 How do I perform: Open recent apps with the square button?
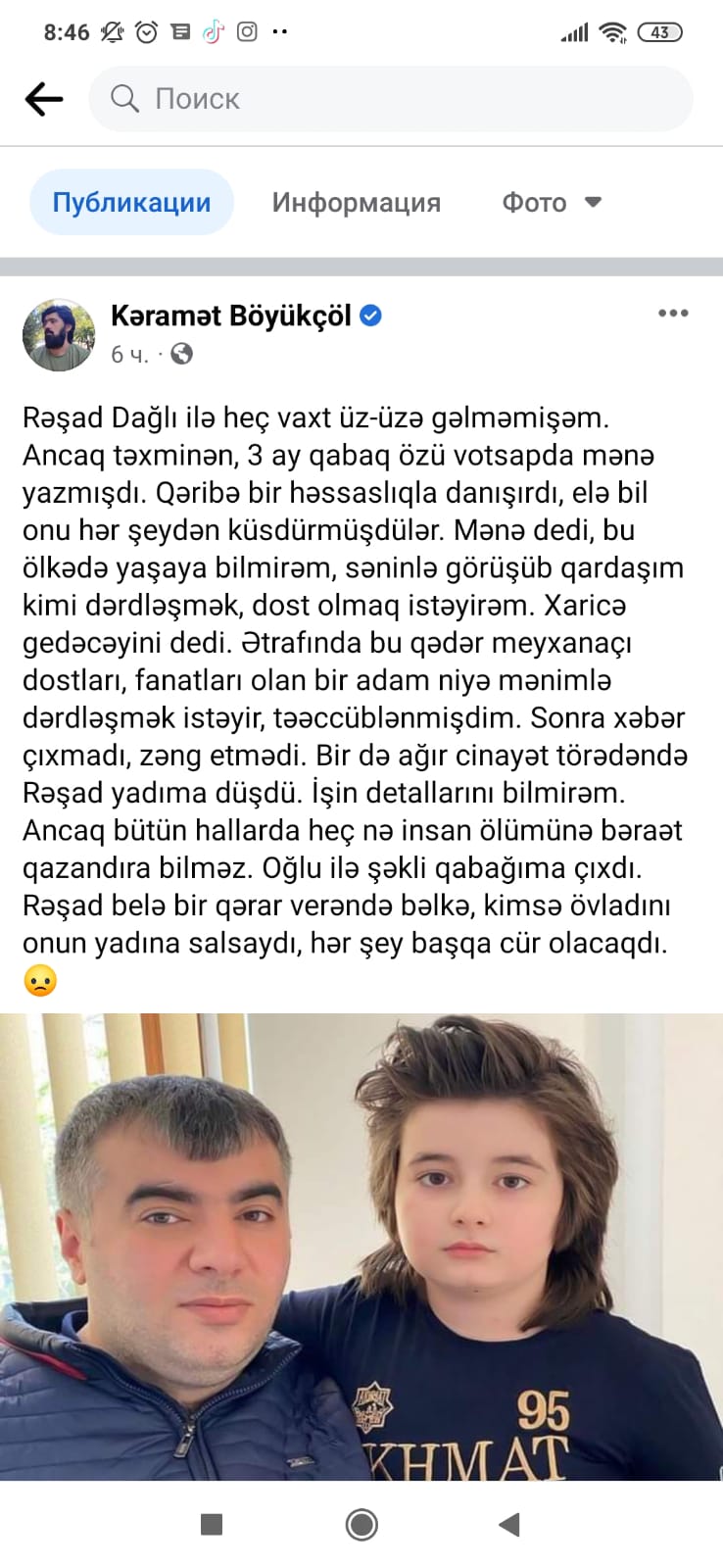pyautogui.click(x=212, y=1525)
